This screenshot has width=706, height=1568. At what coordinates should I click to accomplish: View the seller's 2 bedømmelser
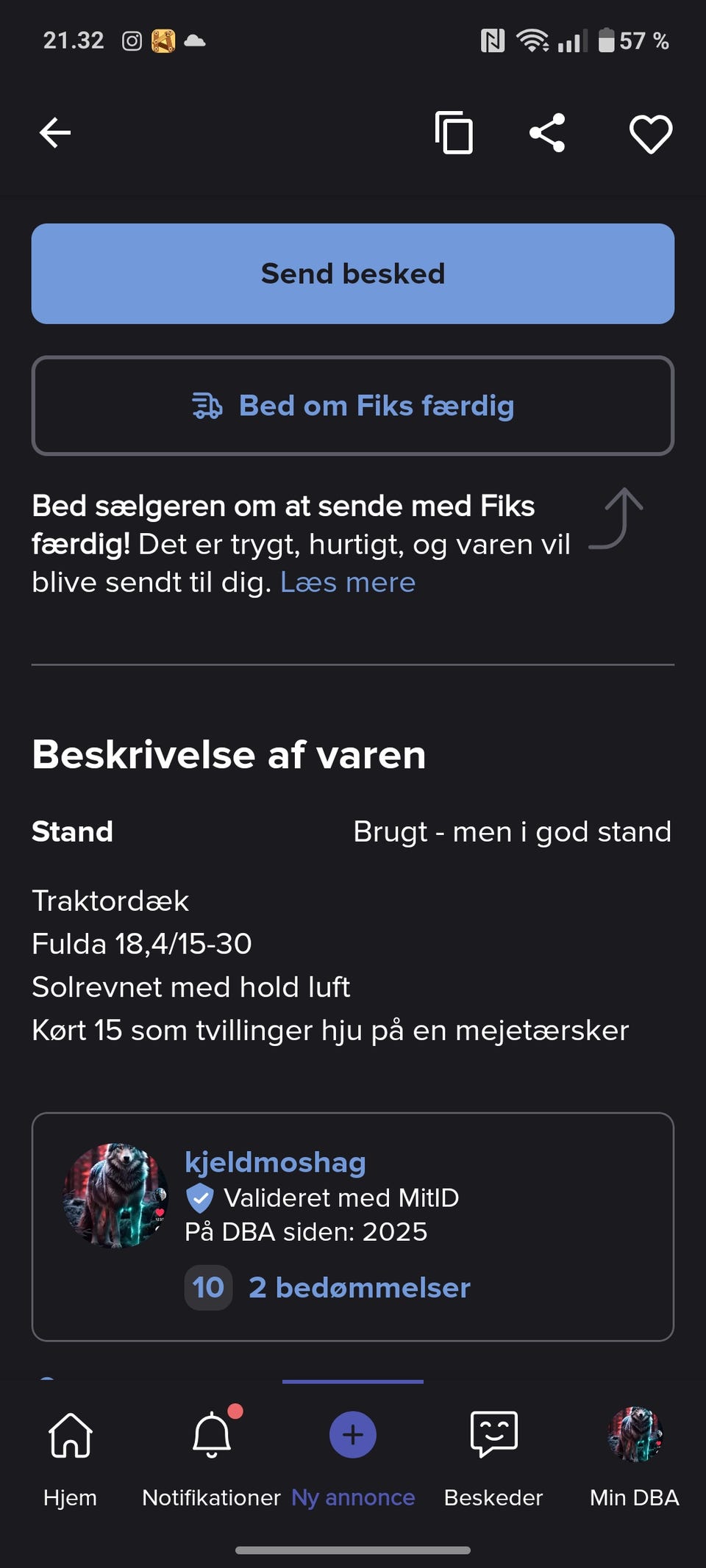click(x=359, y=1287)
